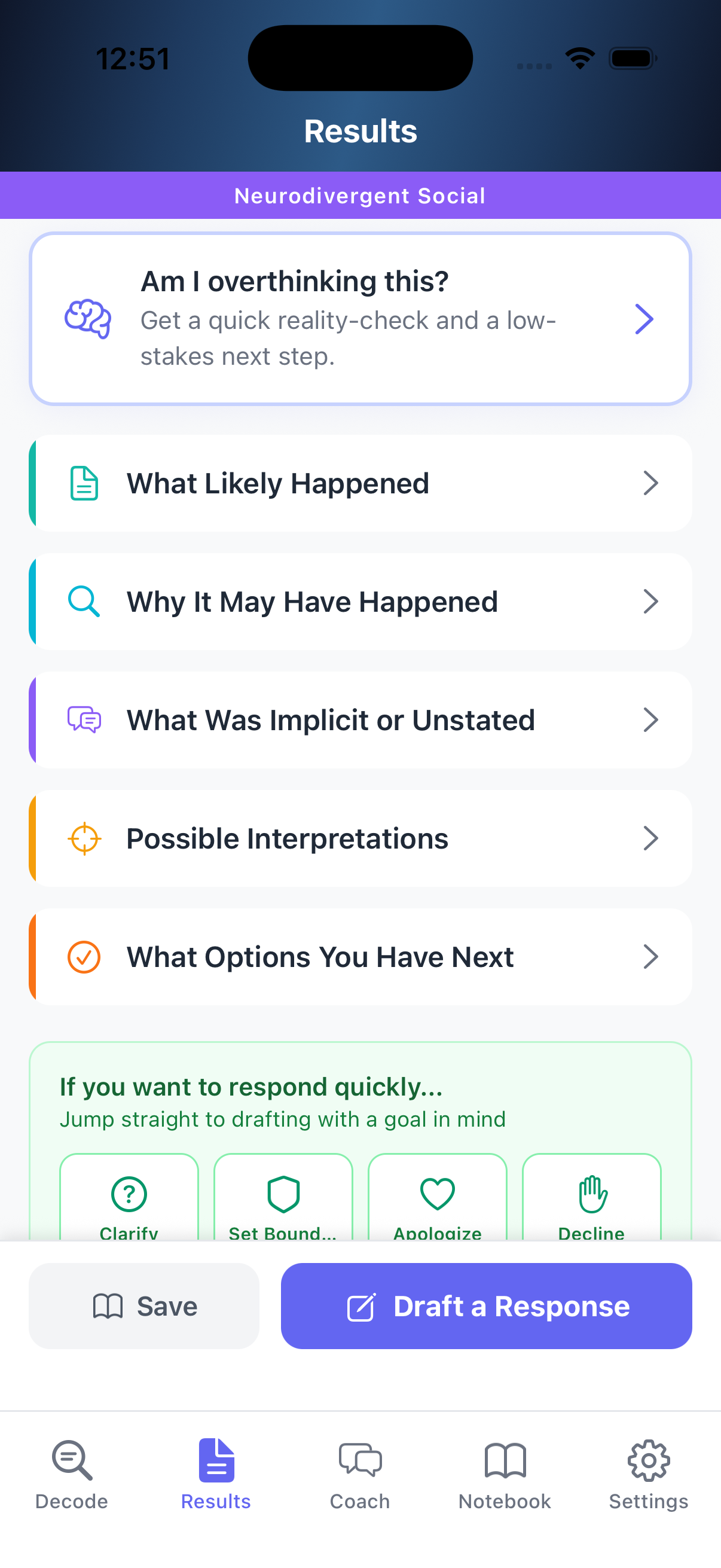721x1568 pixels.
Task: Open What Options You Have Next
Action: point(360,957)
